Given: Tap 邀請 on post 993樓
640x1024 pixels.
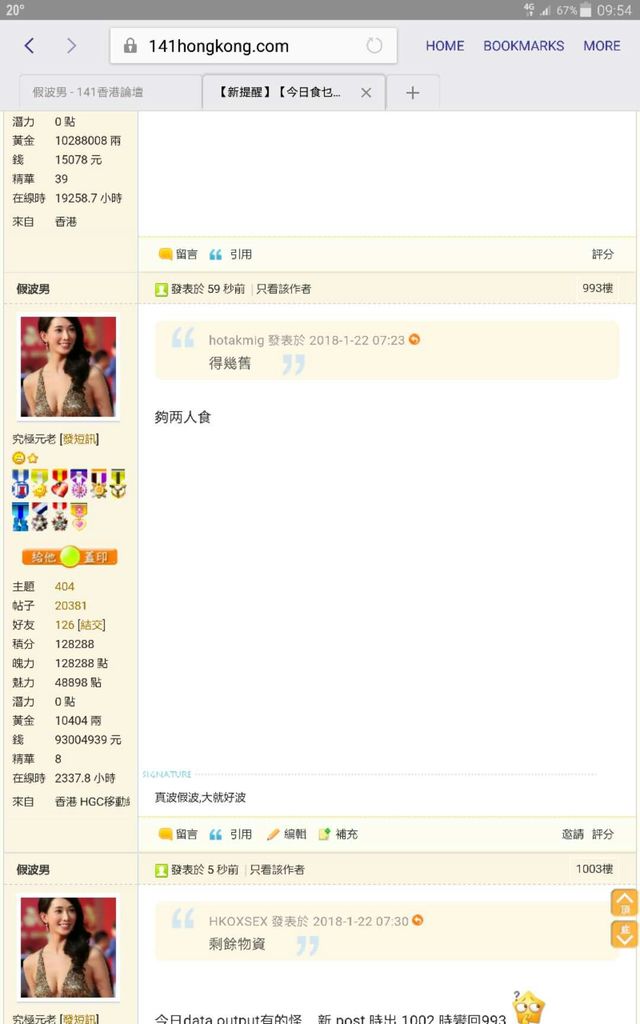Looking at the screenshot, I should (x=573, y=834).
